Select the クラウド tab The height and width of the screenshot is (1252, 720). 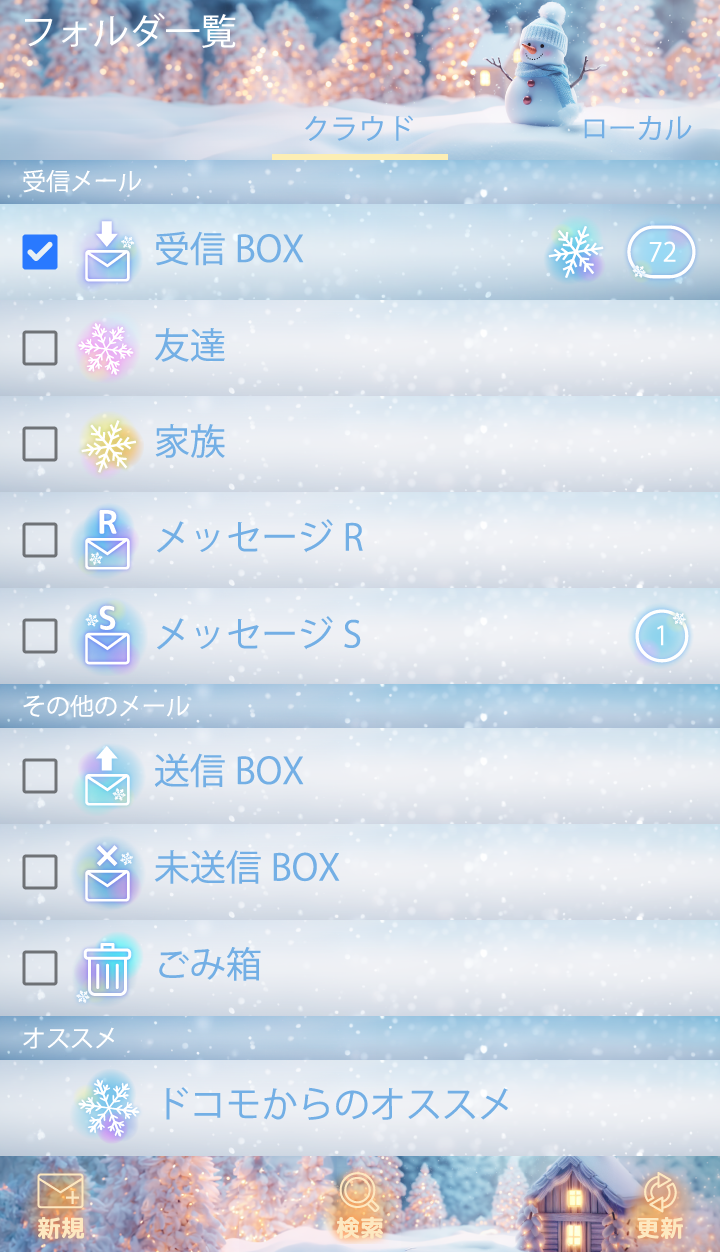pos(359,128)
